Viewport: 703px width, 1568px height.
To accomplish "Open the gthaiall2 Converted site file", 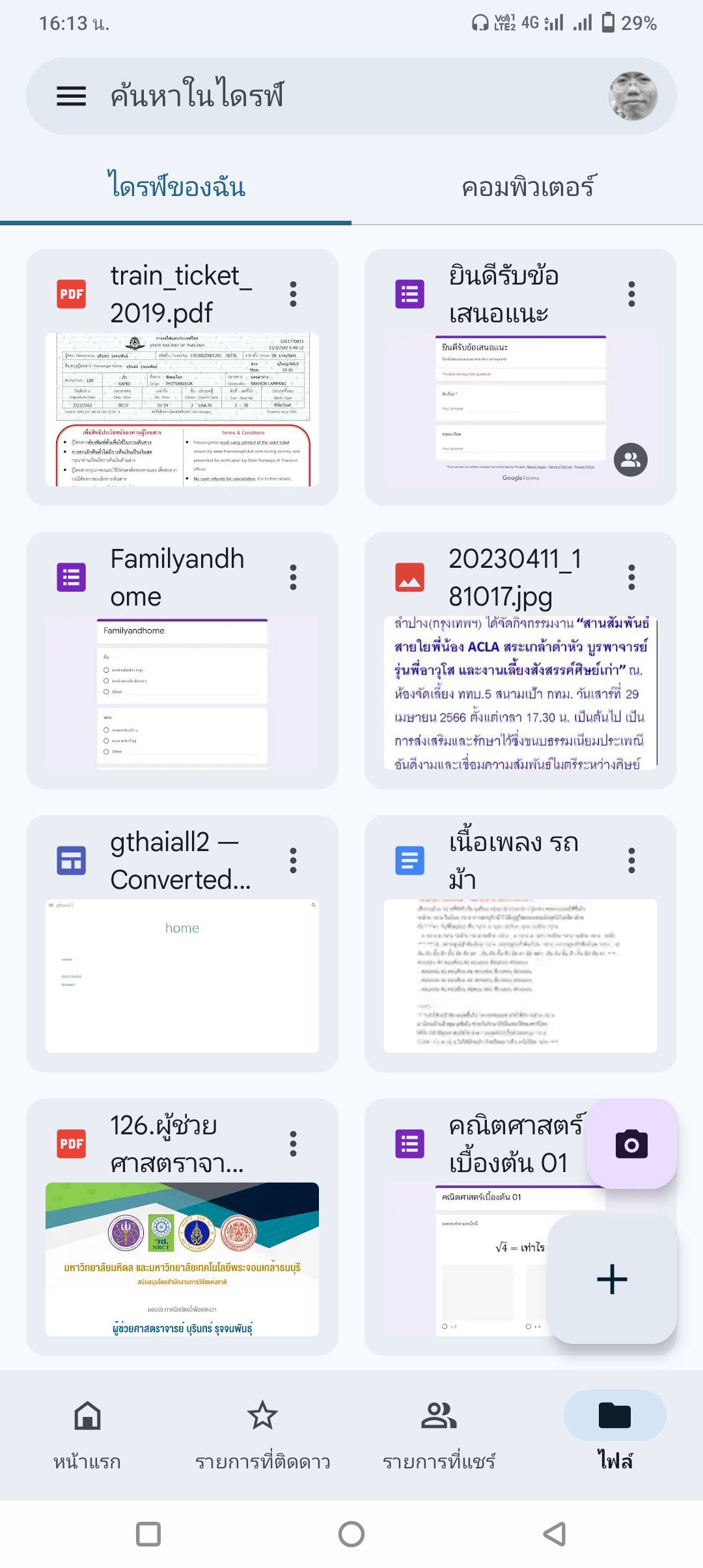I will tap(182, 975).
